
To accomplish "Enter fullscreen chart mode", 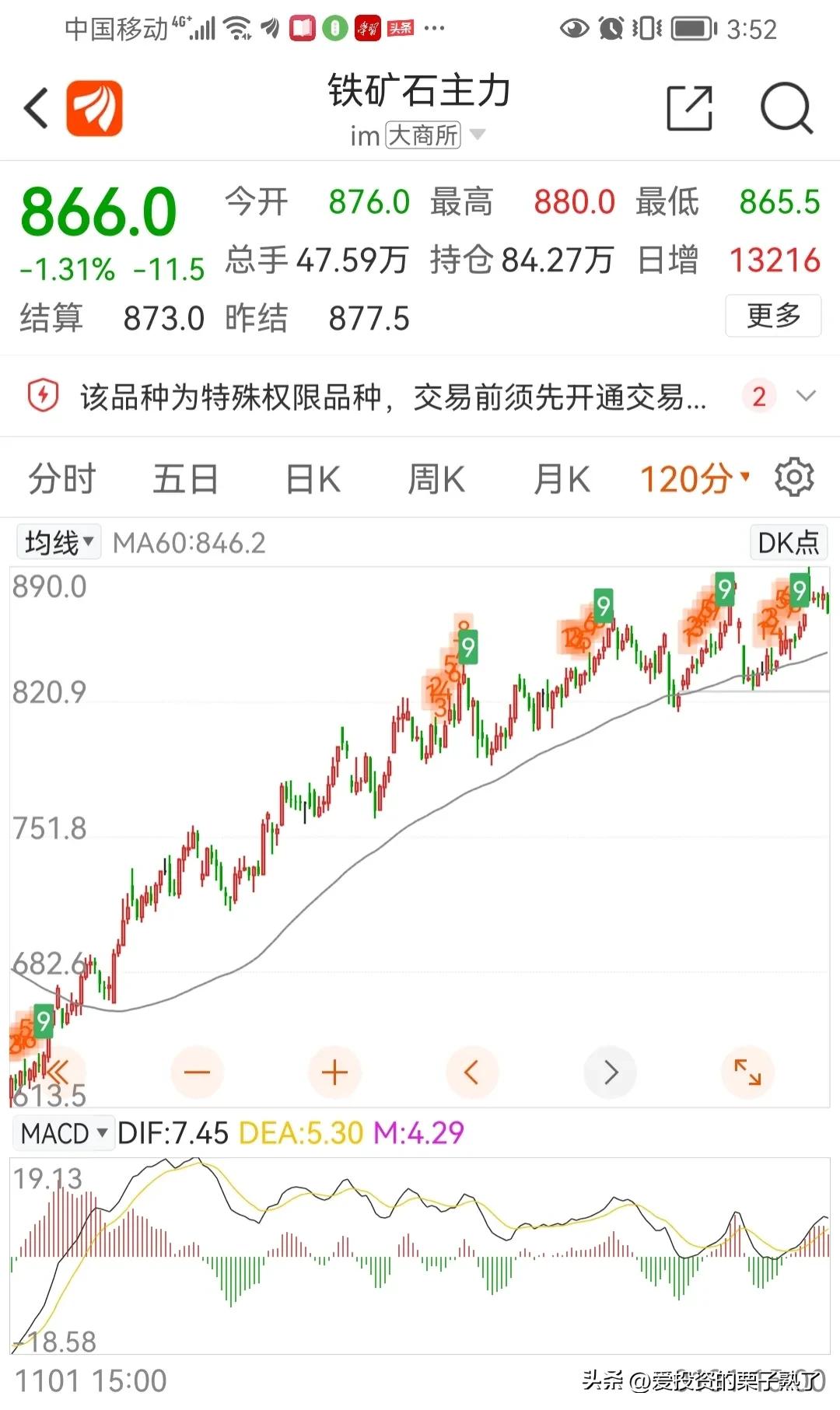I will point(747,1072).
